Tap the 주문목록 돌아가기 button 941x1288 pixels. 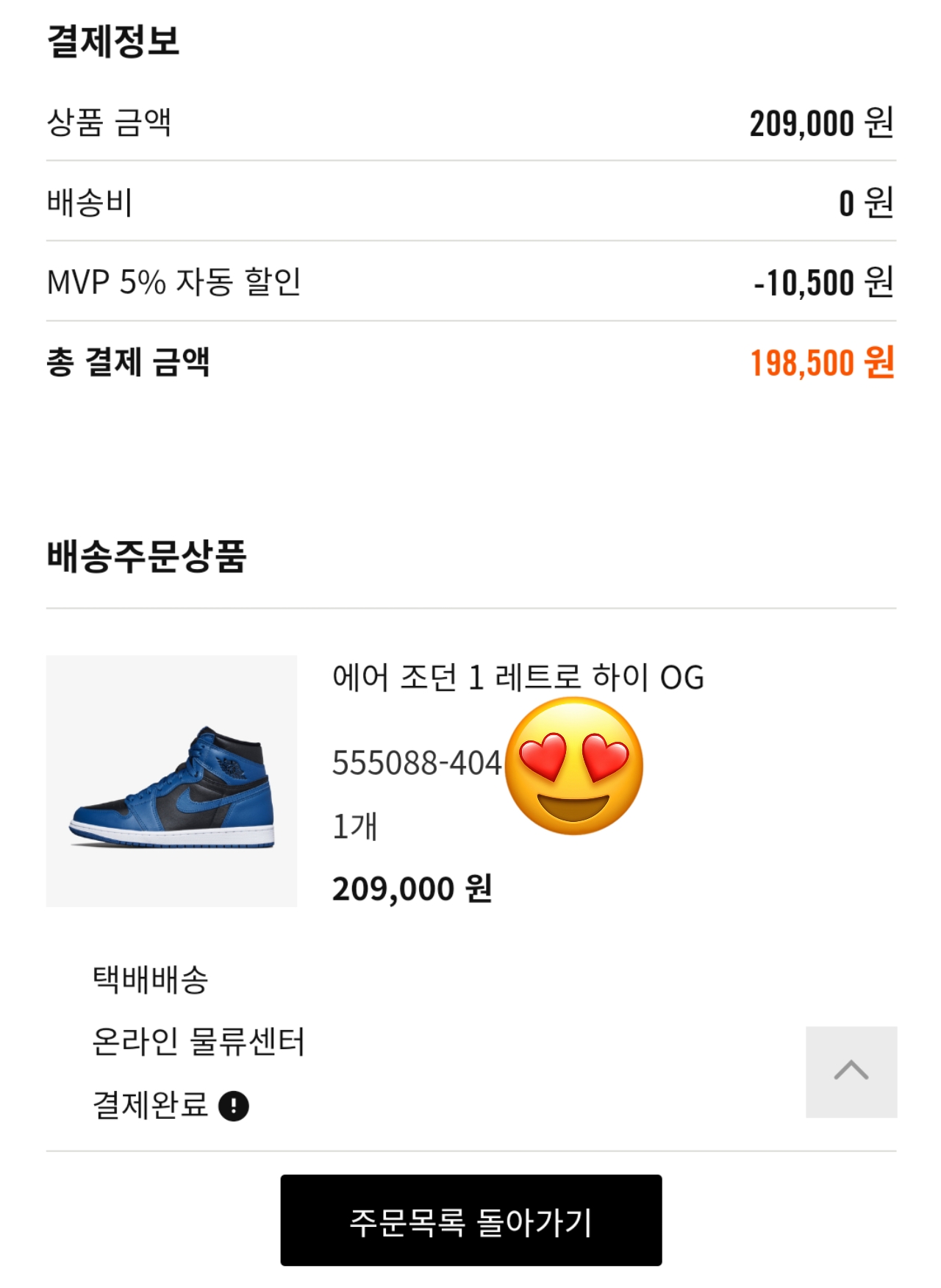(x=470, y=1220)
